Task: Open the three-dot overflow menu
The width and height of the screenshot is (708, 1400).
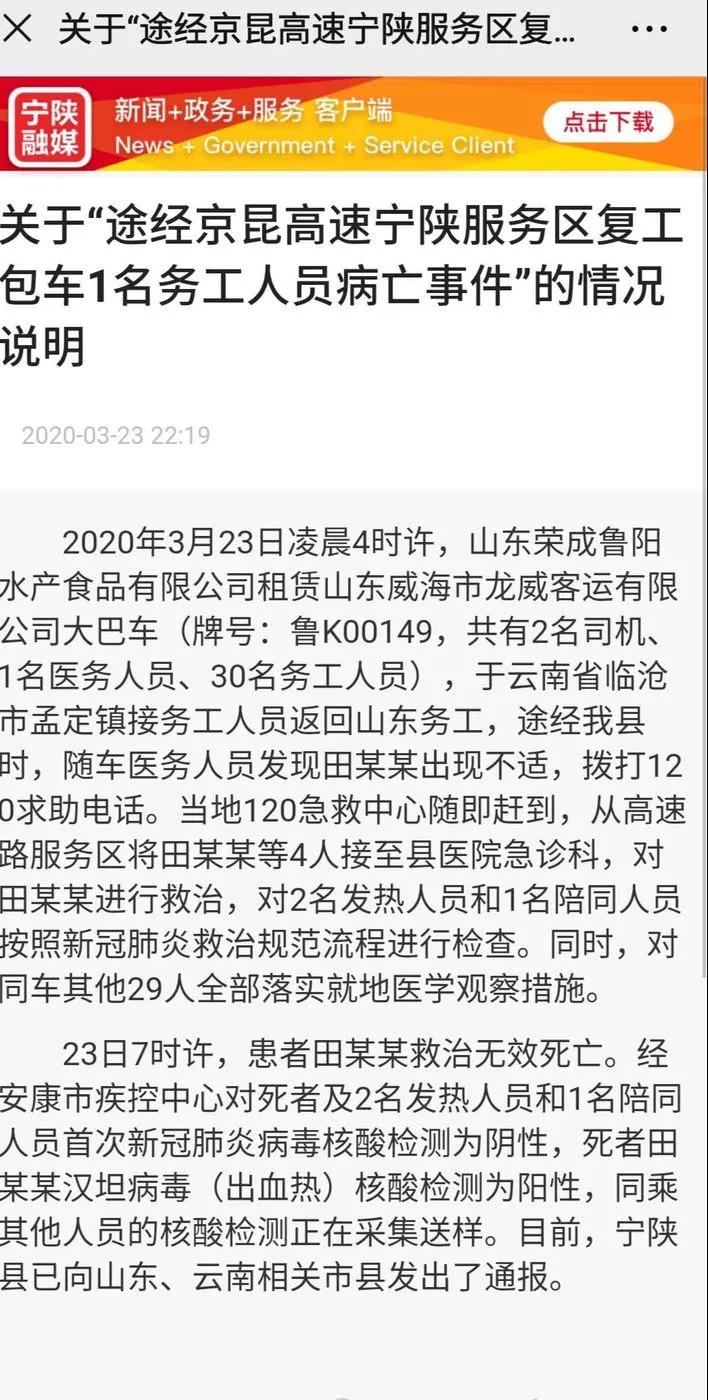Action: pos(650,29)
